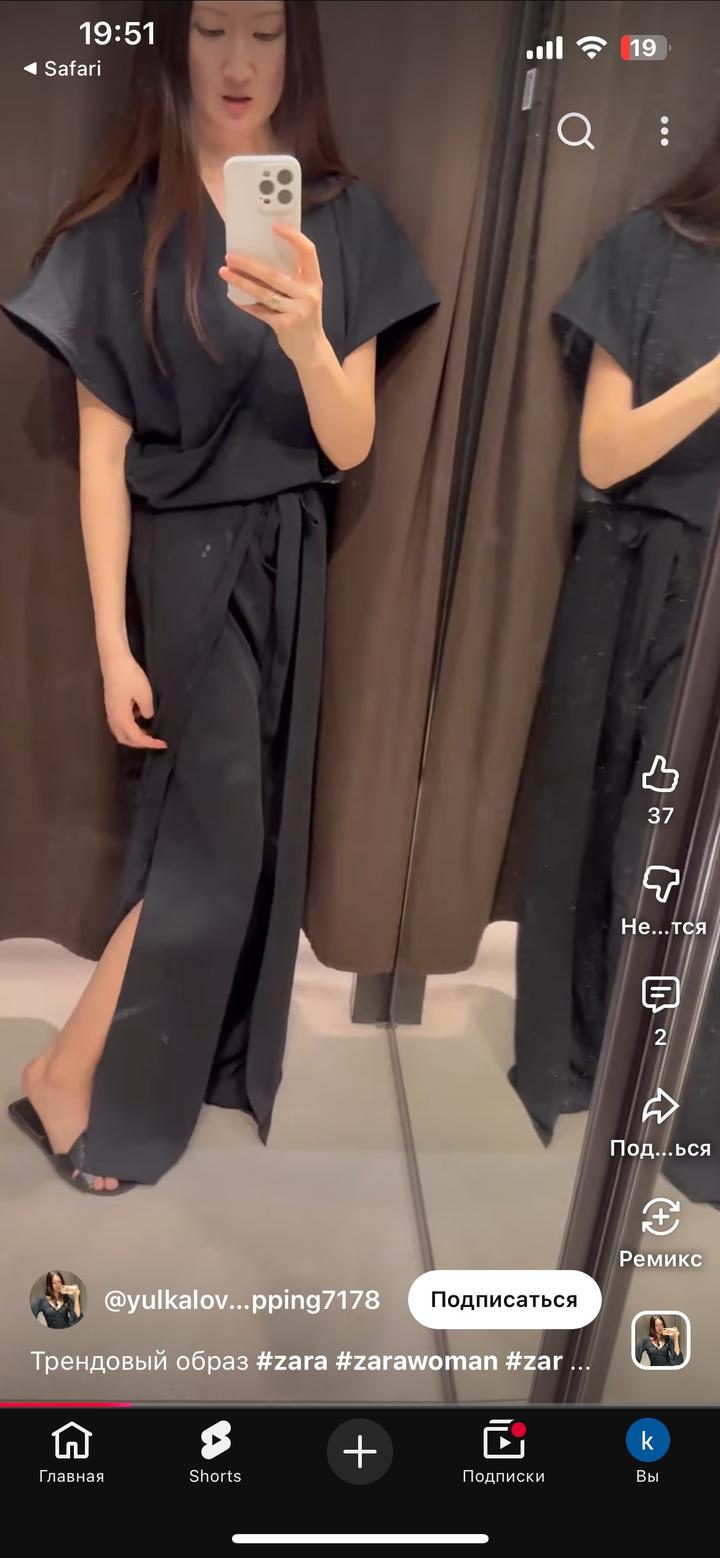720x1558 pixels.
Task: Open the search icon
Action: 575,131
